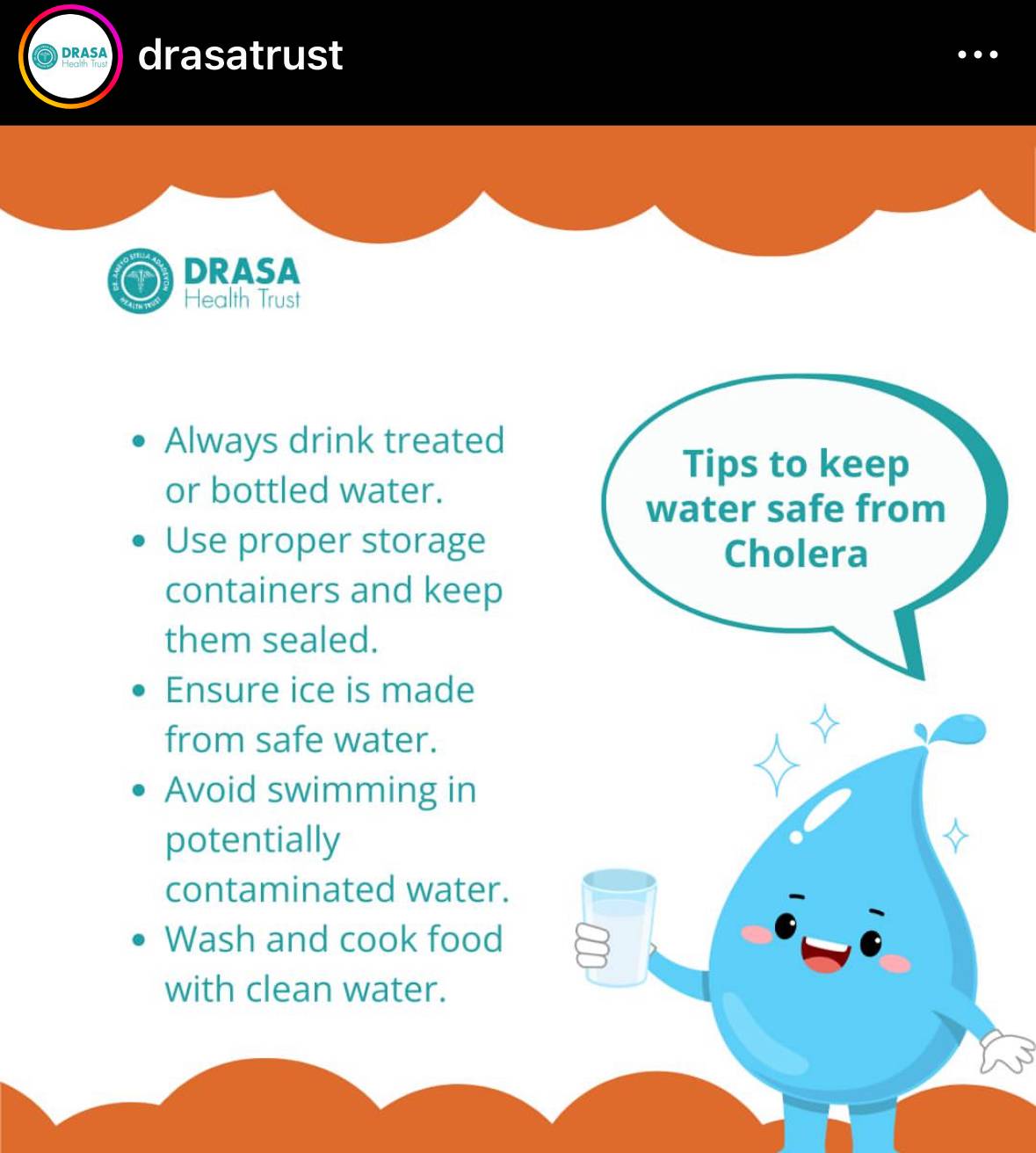Image resolution: width=1036 pixels, height=1153 pixels.
Task: Open the drasatrust profile from username
Action: click(x=240, y=55)
